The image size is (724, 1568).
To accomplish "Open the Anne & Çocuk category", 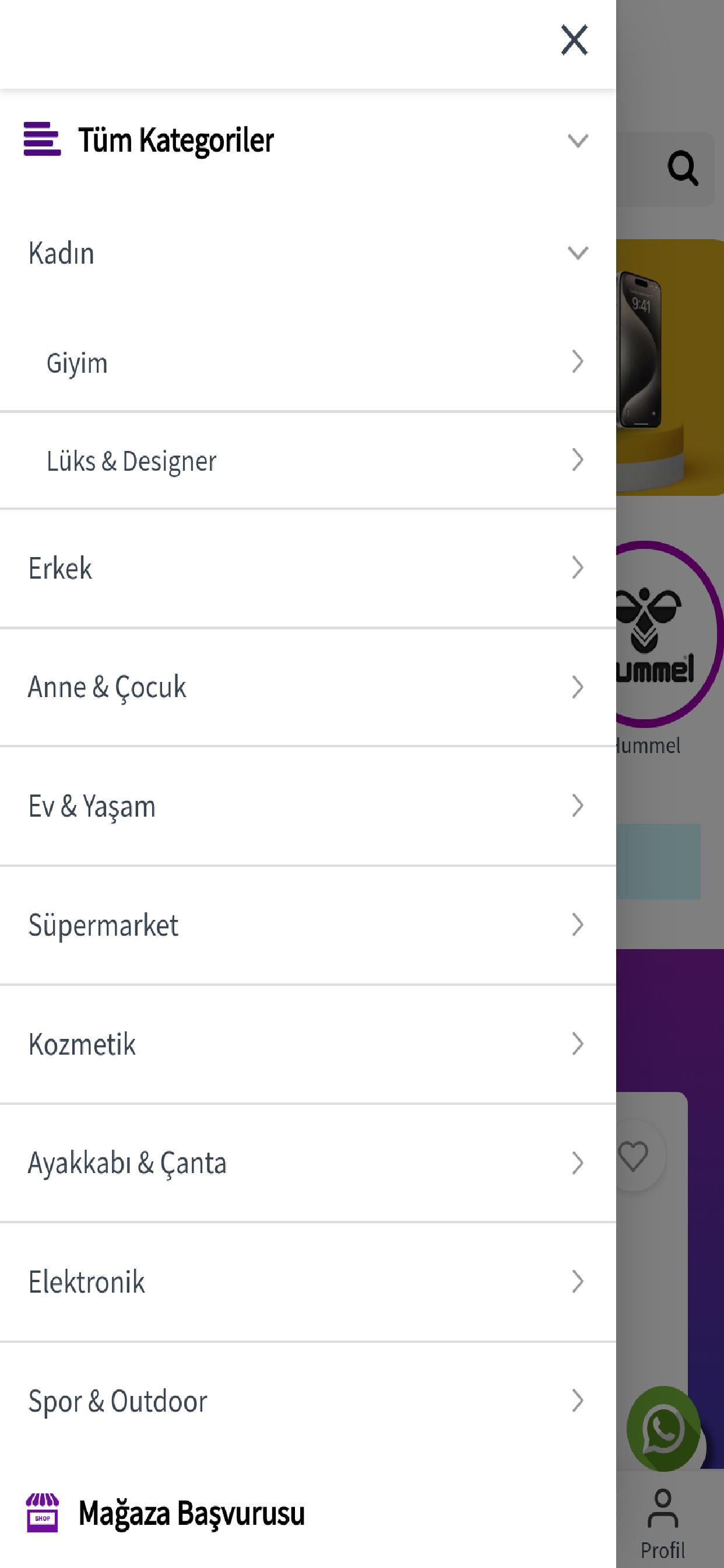I will tap(307, 687).
